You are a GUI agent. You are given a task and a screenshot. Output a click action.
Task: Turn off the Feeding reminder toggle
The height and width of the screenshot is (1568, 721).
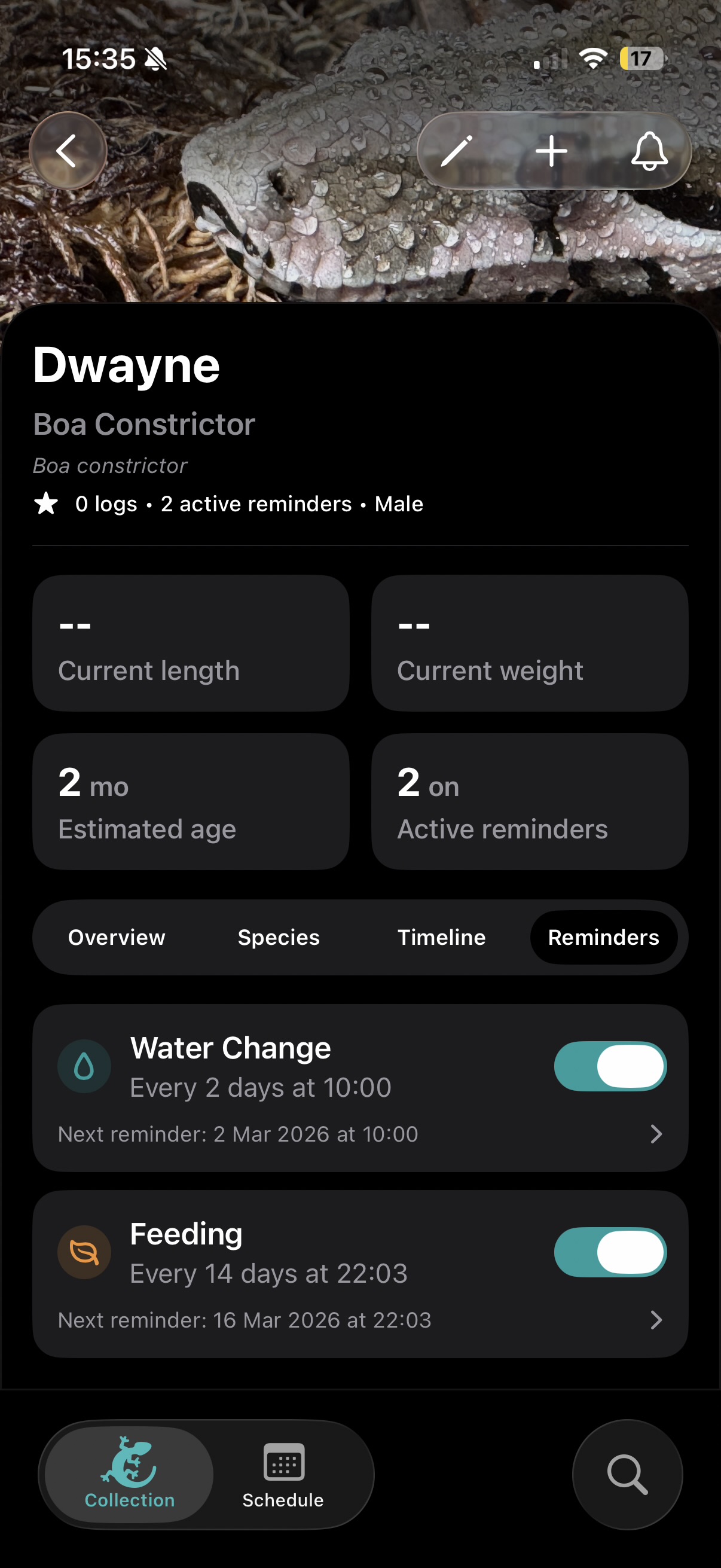[x=610, y=1252]
